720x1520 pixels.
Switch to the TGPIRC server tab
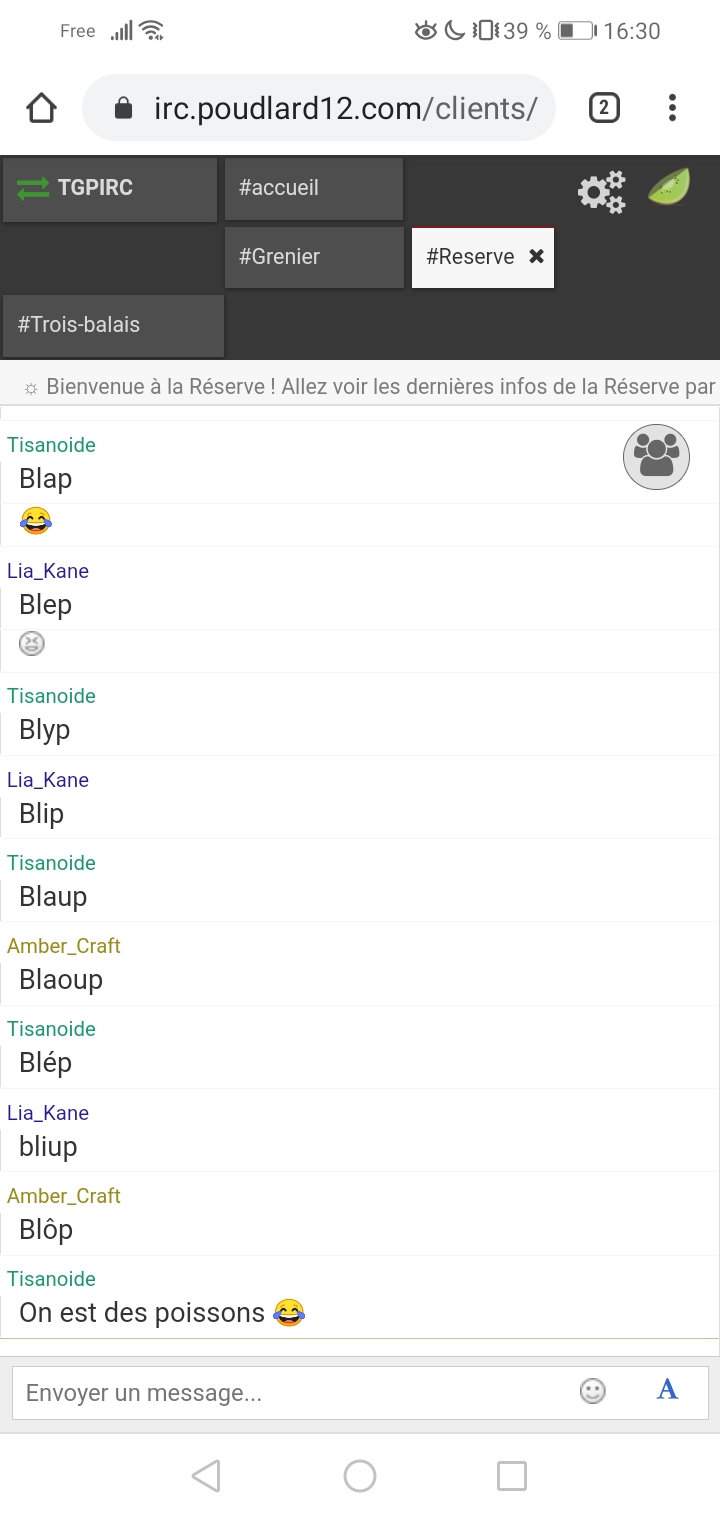tap(109, 188)
